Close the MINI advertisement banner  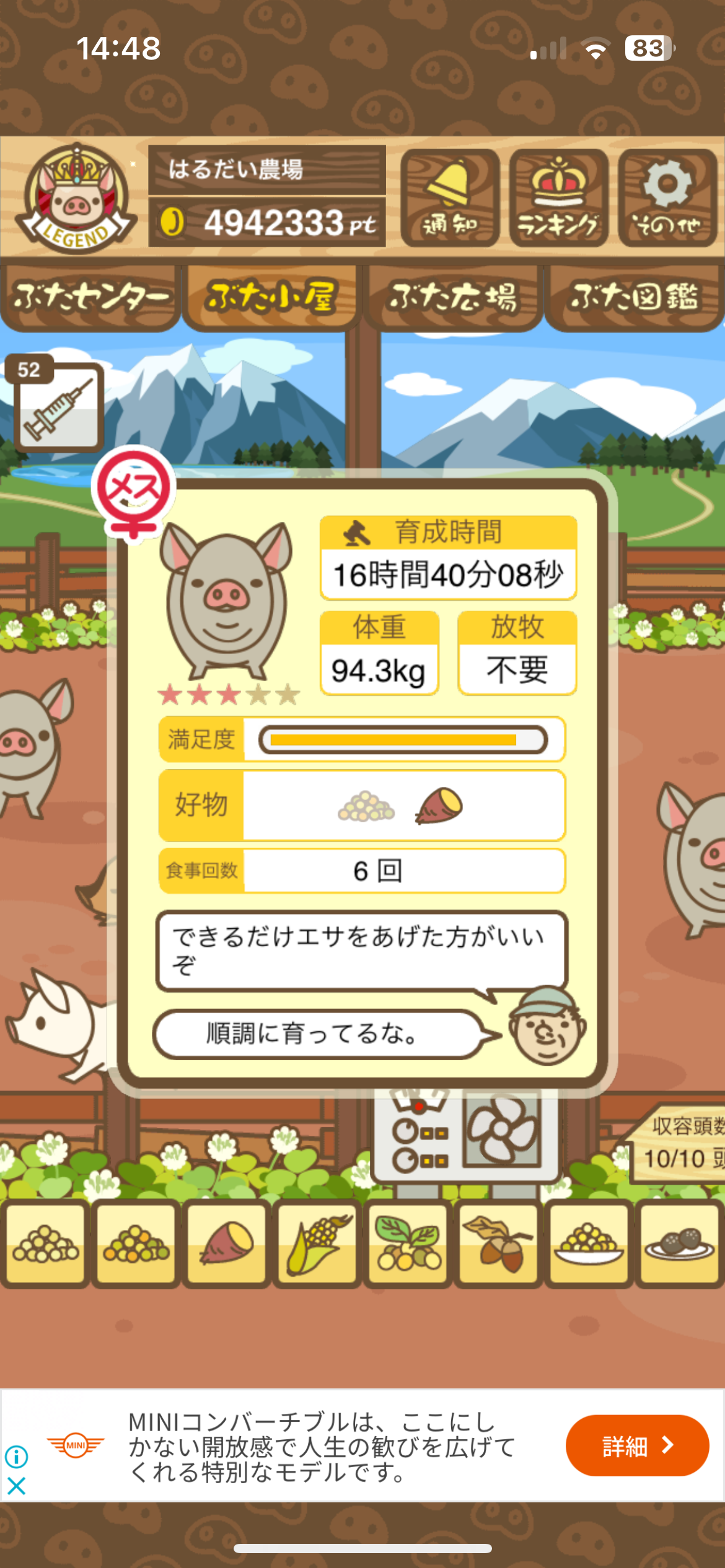(x=17, y=1486)
